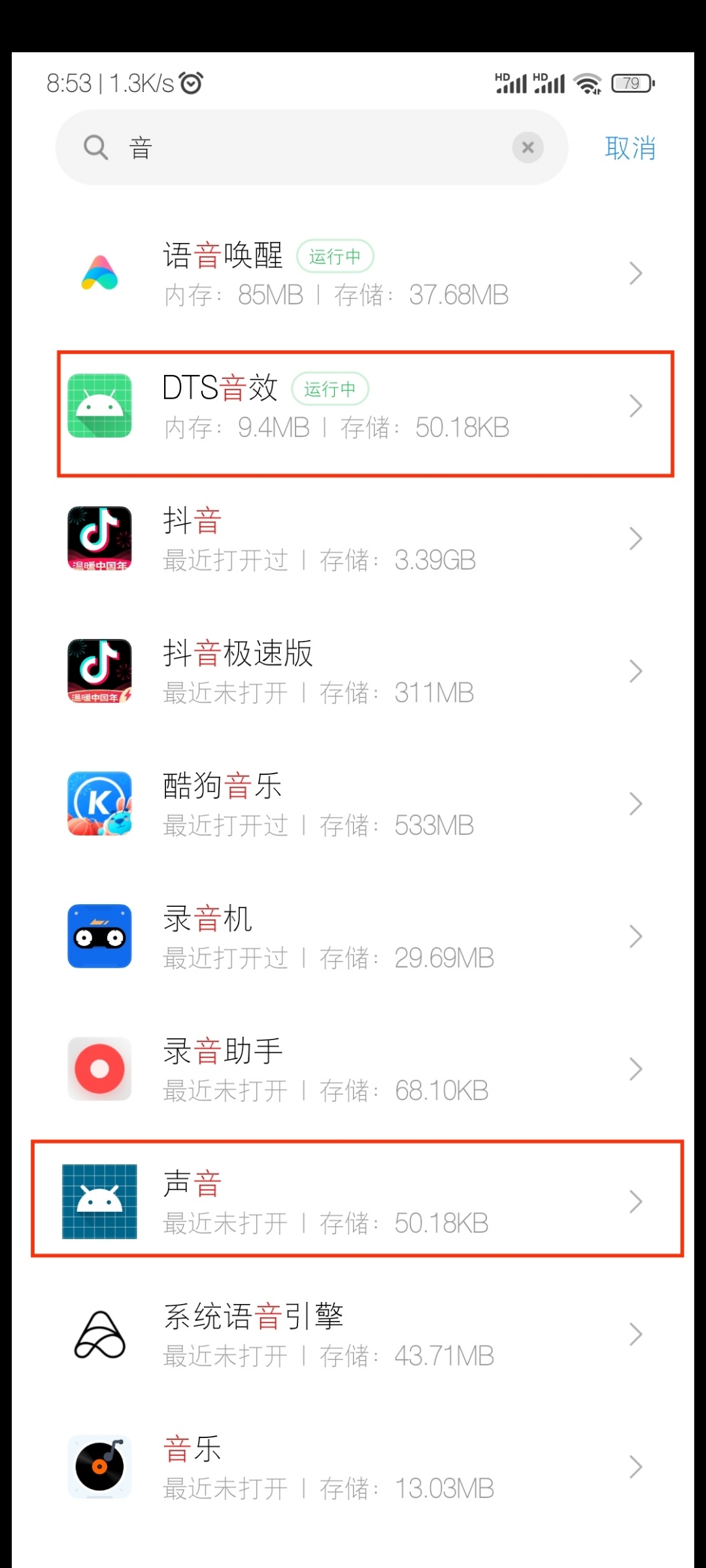View 酷狗音乐 app details
The image size is (706, 1568).
(353, 804)
